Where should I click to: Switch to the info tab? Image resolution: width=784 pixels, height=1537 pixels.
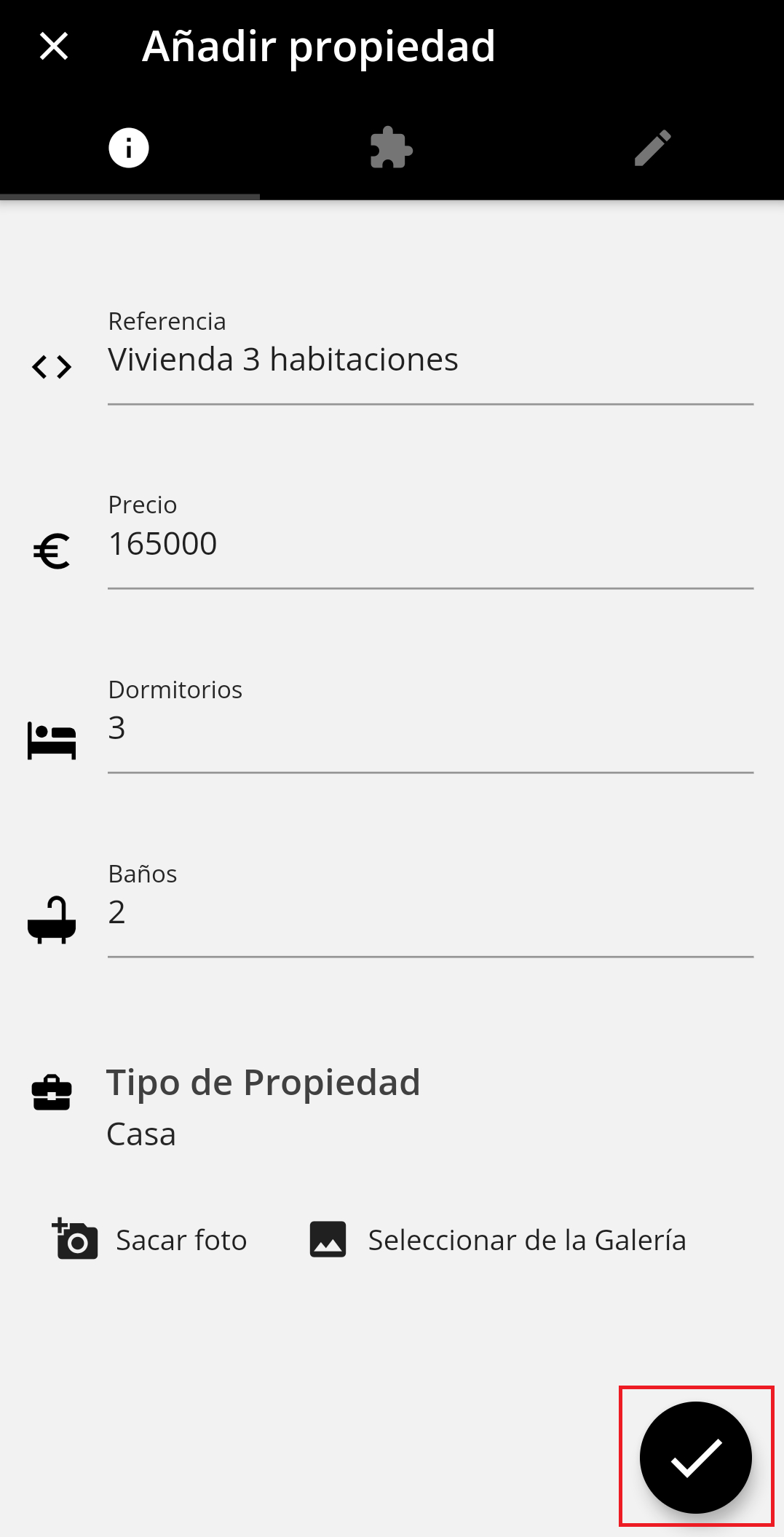click(x=129, y=149)
